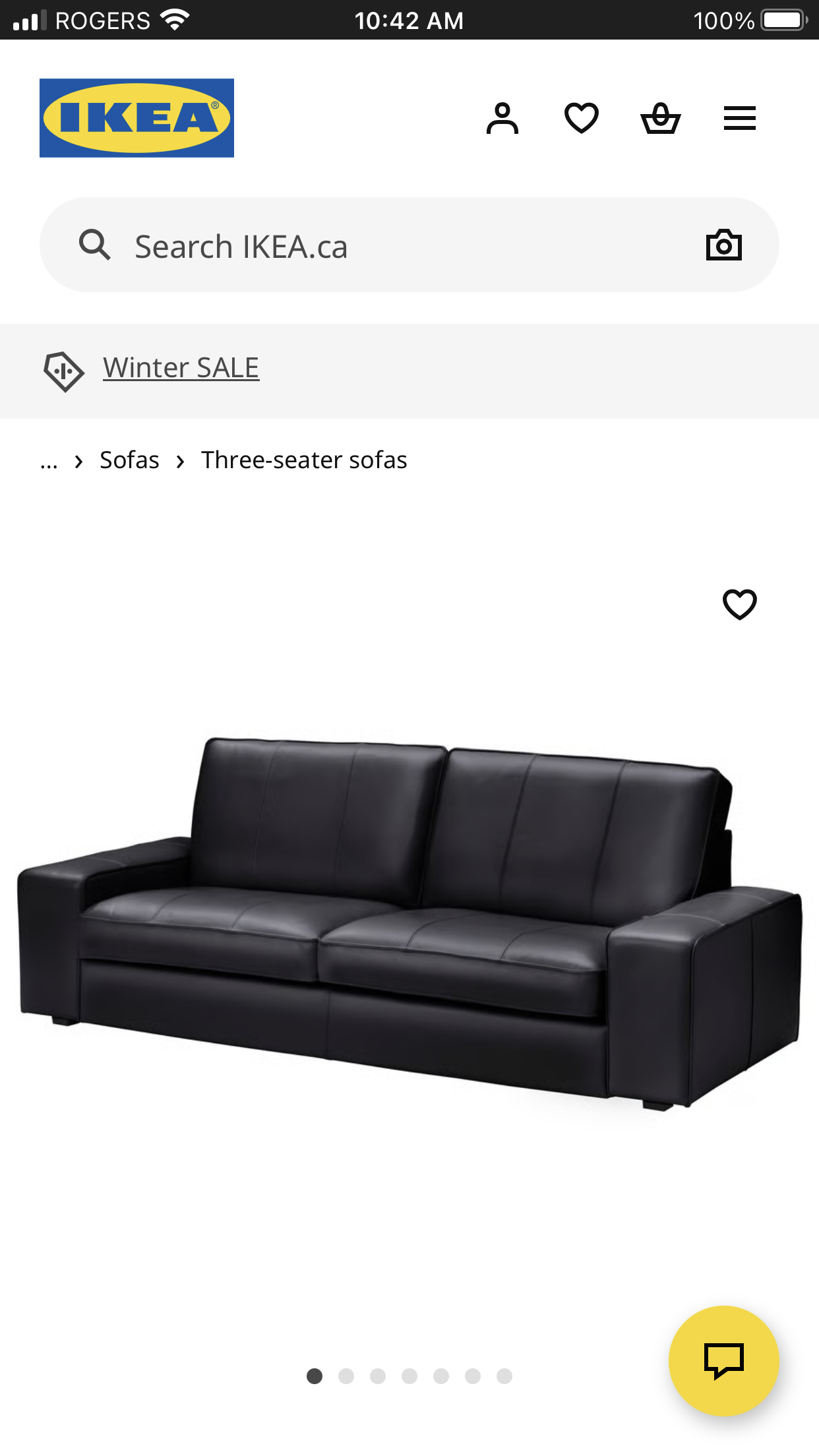Viewport: 819px width, 1456px height.
Task: Expand the breadcrumb ellipsis
Action: click(x=49, y=461)
